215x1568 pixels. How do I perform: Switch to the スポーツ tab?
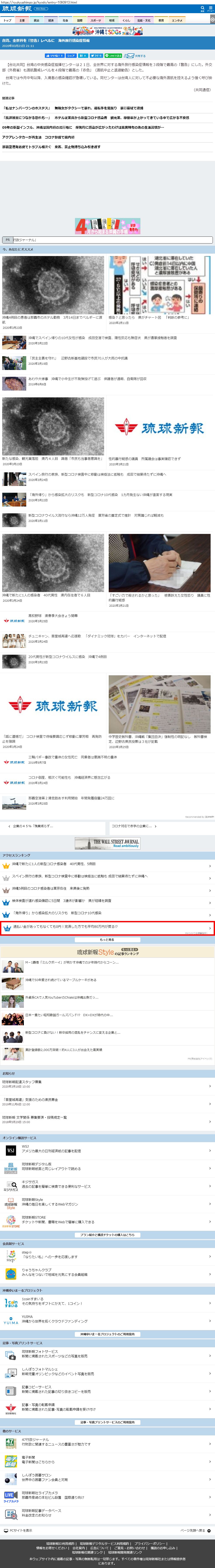point(96,20)
